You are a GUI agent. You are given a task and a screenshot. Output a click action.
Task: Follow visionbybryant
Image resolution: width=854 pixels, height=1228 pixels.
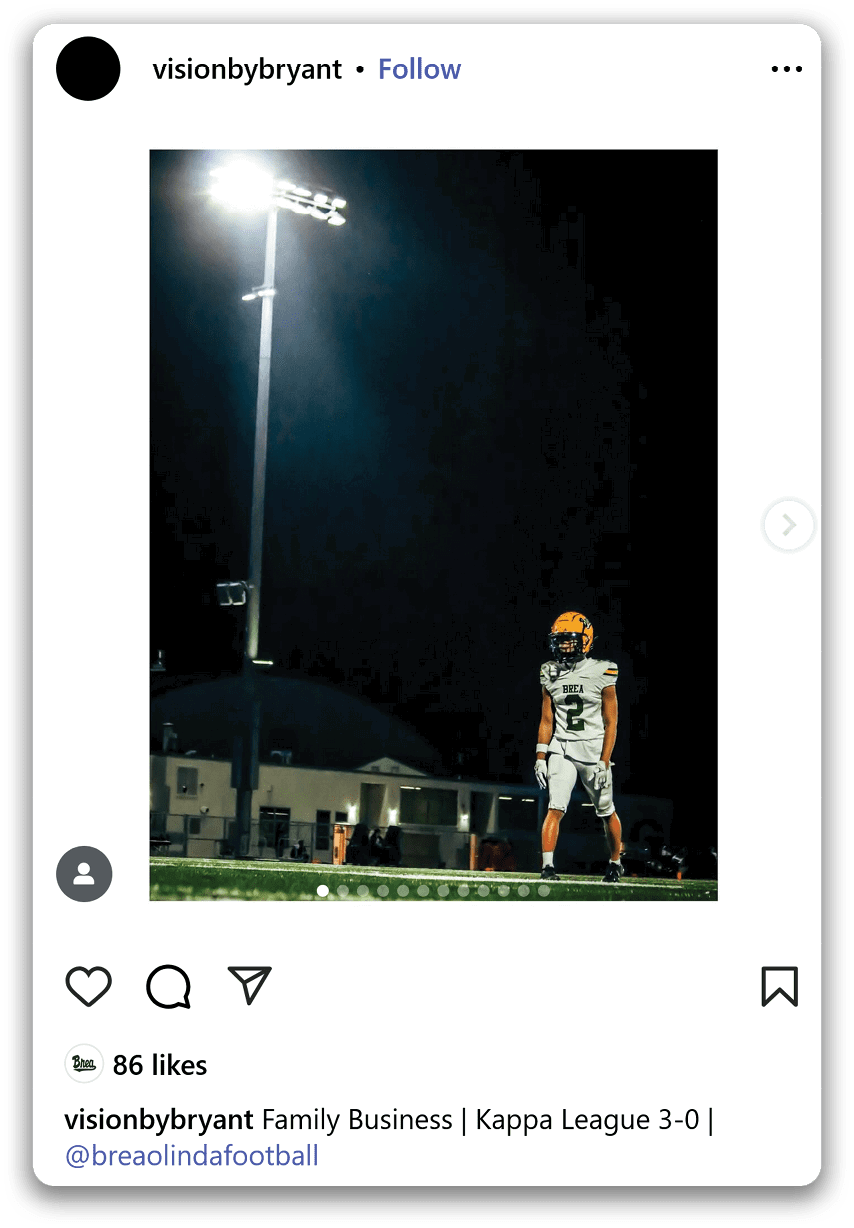[419, 69]
